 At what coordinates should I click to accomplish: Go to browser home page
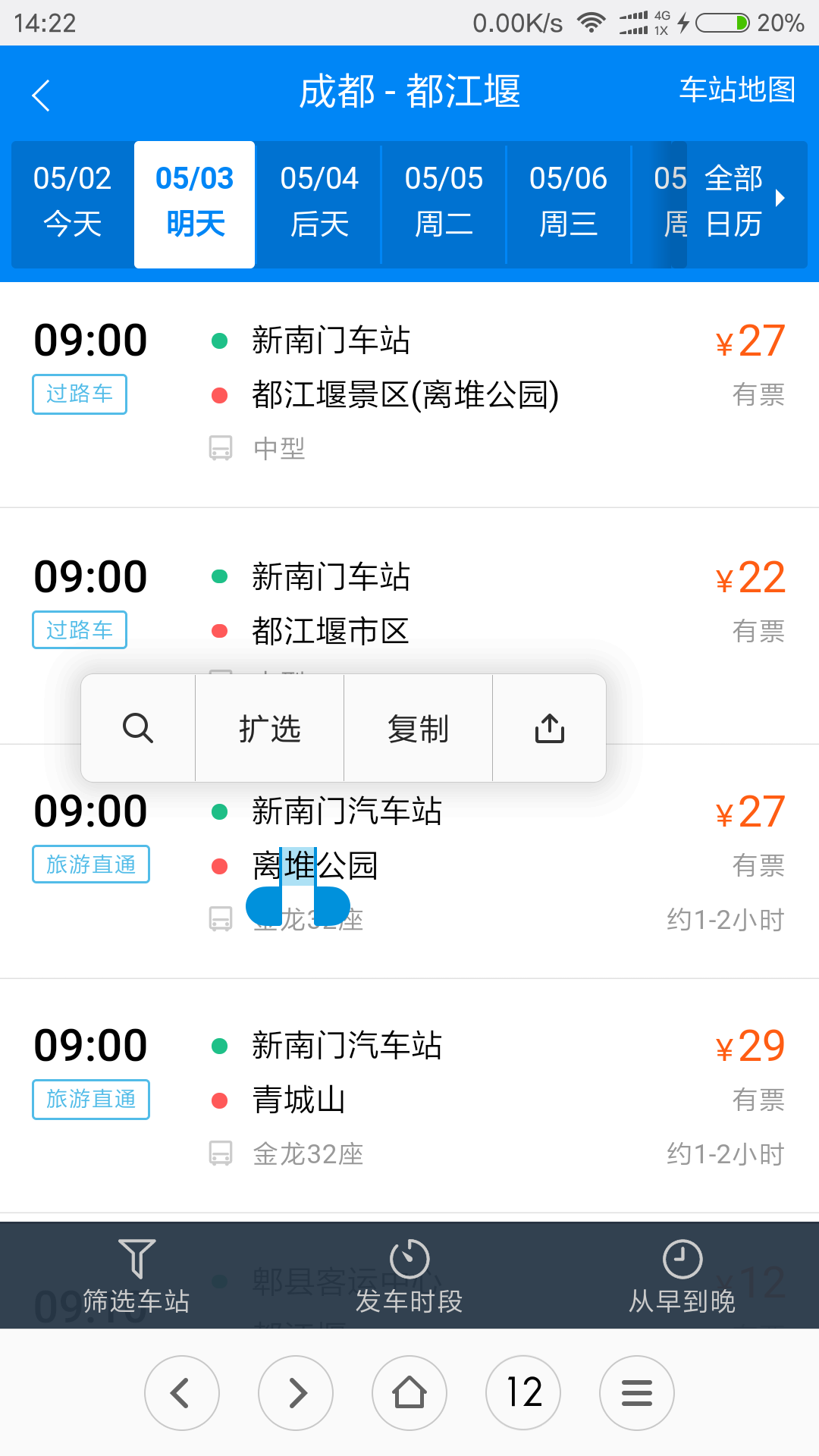click(409, 1393)
